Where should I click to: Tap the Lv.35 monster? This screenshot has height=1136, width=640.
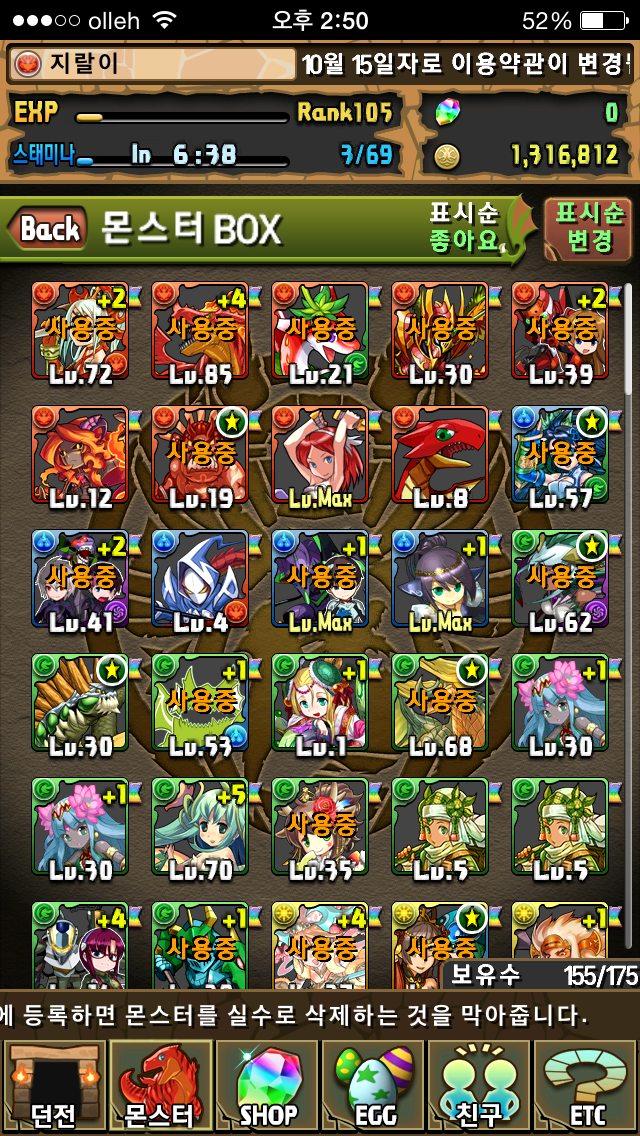tap(320, 828)
